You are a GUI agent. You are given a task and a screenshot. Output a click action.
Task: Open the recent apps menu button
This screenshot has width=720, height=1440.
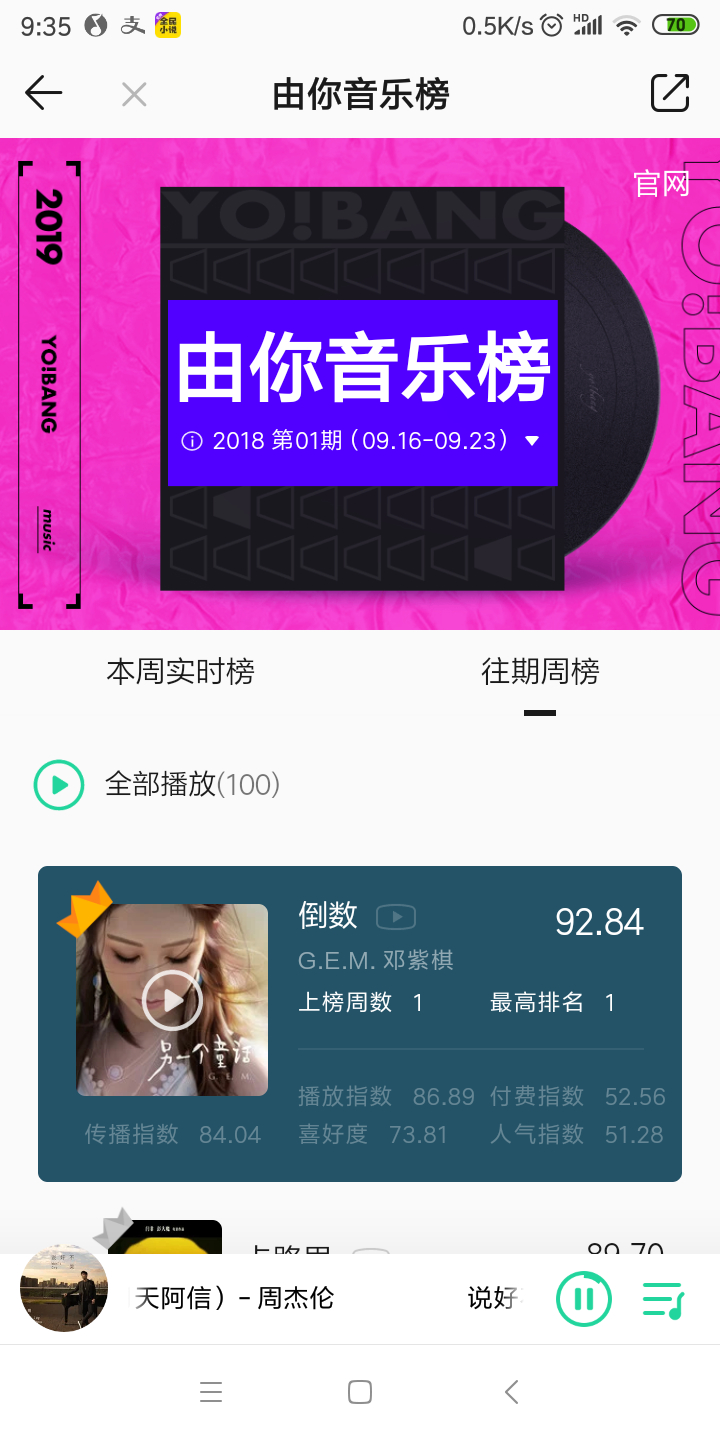click(210, 1392)
